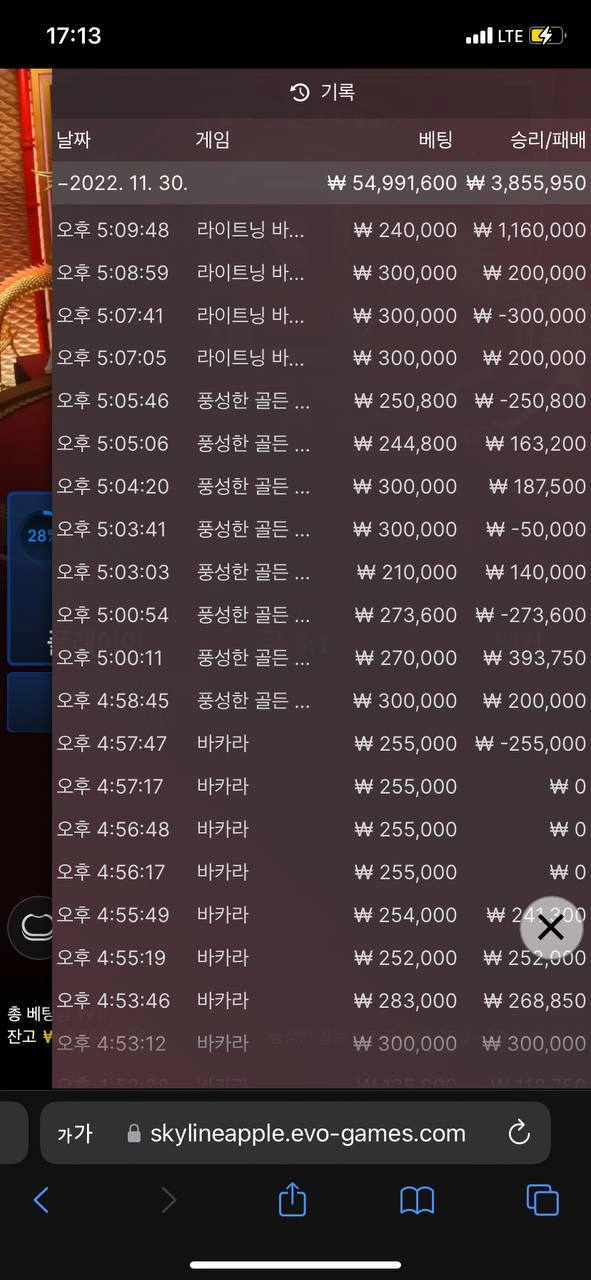This screenshot has height=1280, width=591.
Task: Go back to the previous page
Action: click(41, 1199)
